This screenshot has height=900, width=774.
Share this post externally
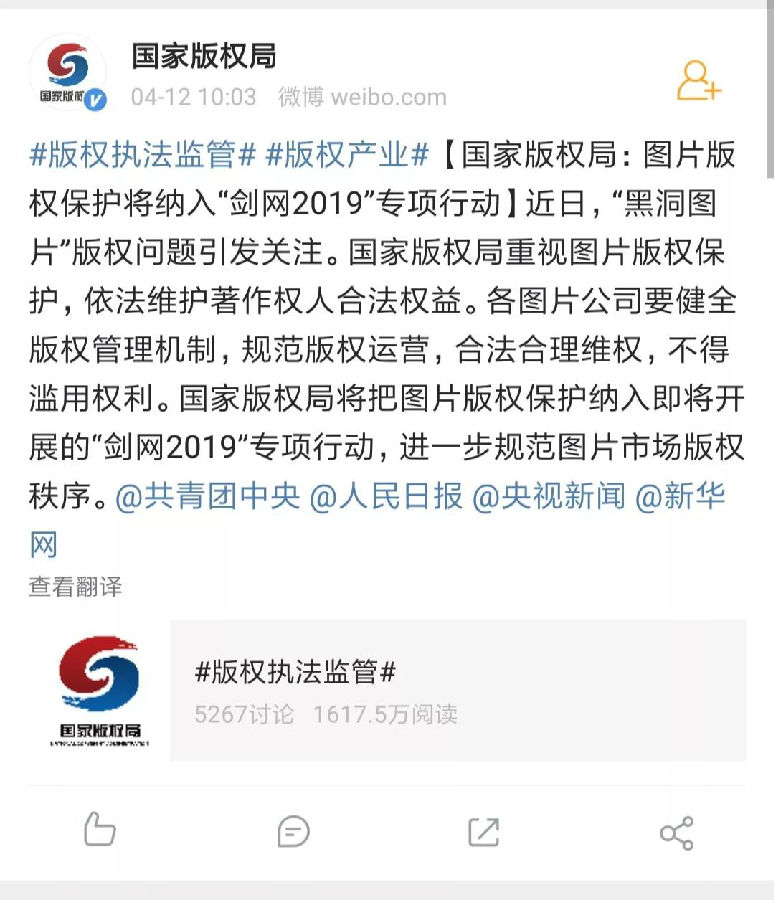pos(676,831)
